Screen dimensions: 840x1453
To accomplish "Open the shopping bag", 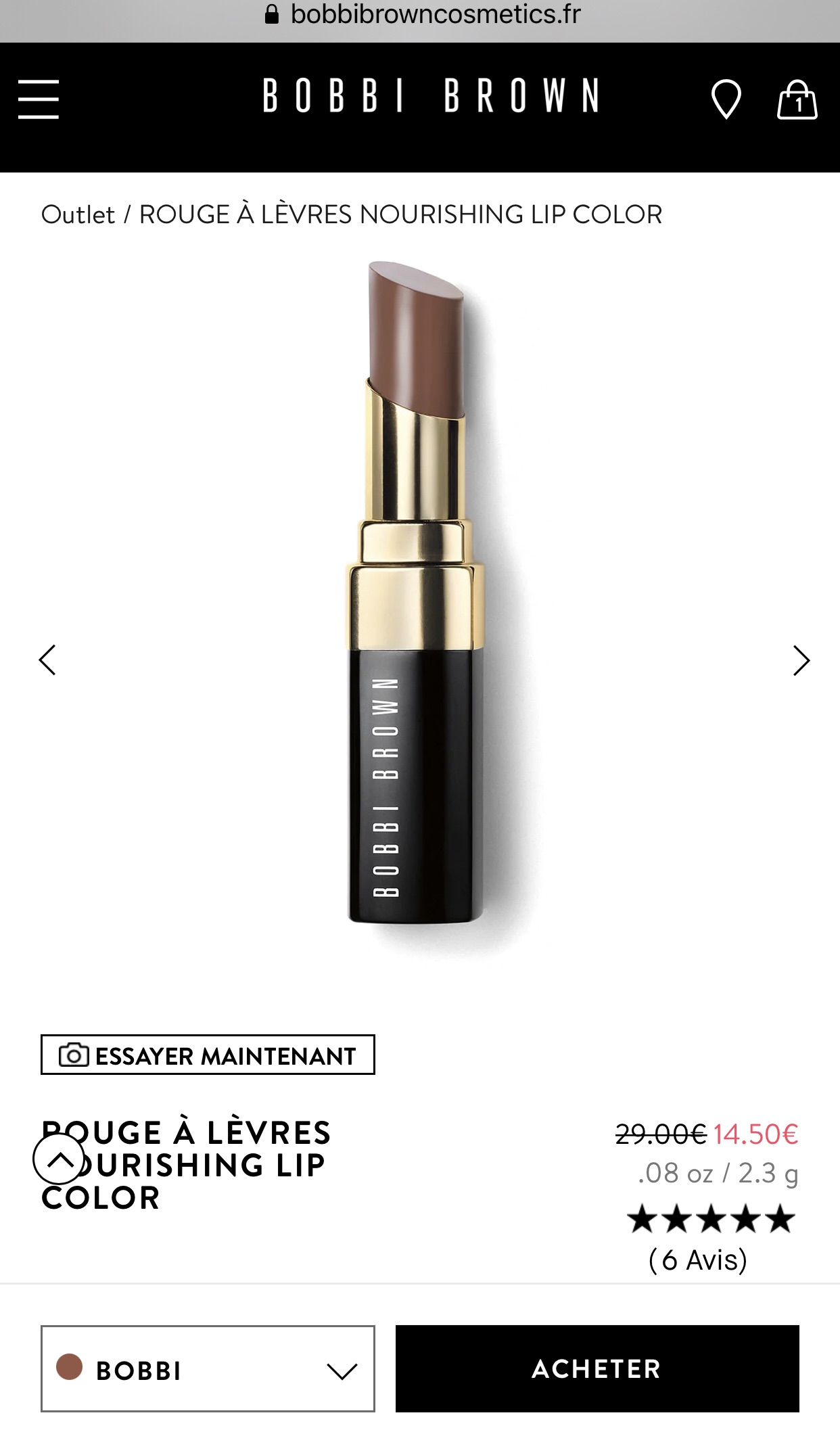I will [x=797, y=99].
